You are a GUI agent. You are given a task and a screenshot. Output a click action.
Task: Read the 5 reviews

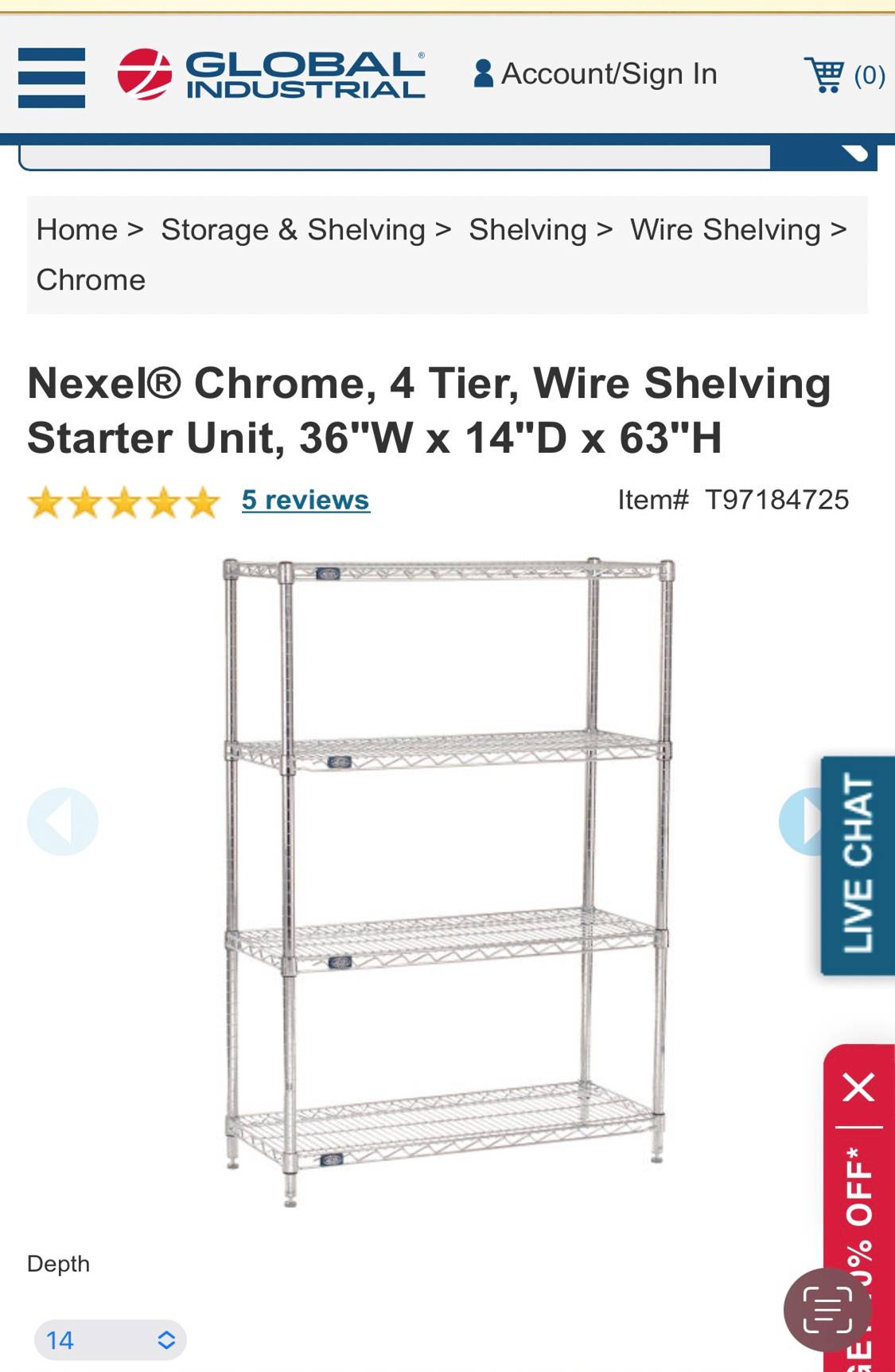[x=305, y=500]
